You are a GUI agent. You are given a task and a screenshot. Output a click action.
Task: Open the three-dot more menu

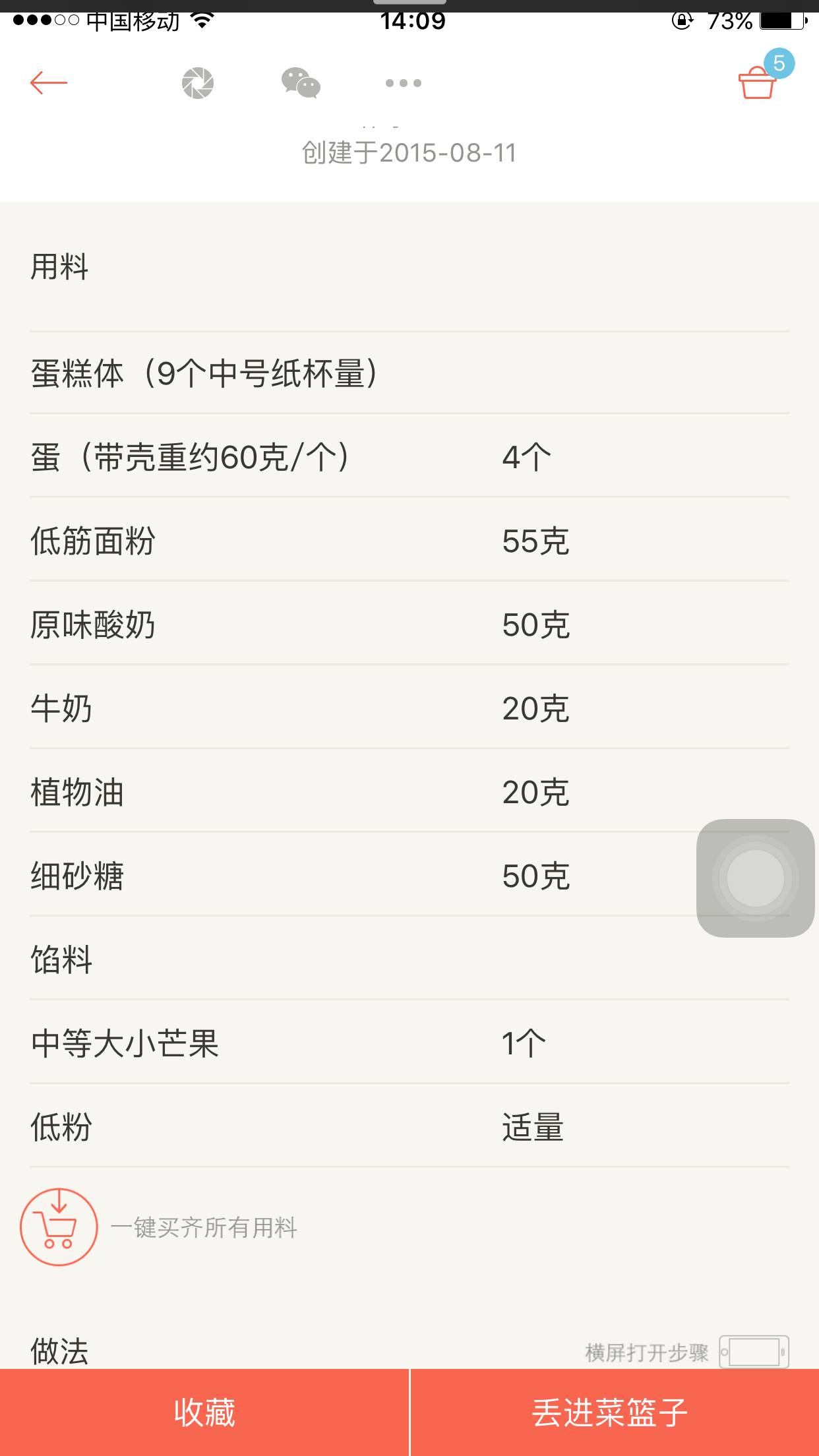(404, 83)
